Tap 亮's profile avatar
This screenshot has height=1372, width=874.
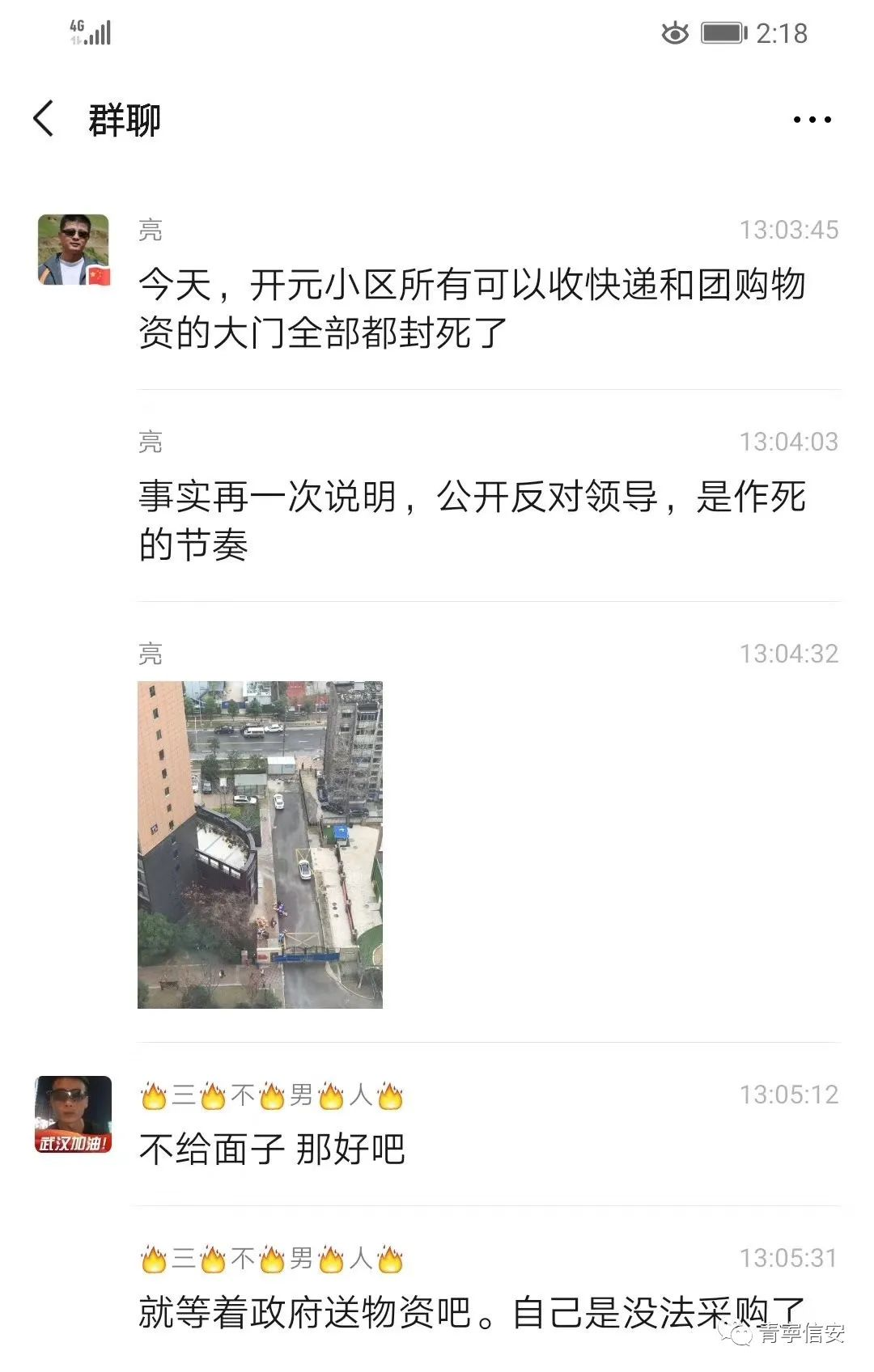click(74, 249)
